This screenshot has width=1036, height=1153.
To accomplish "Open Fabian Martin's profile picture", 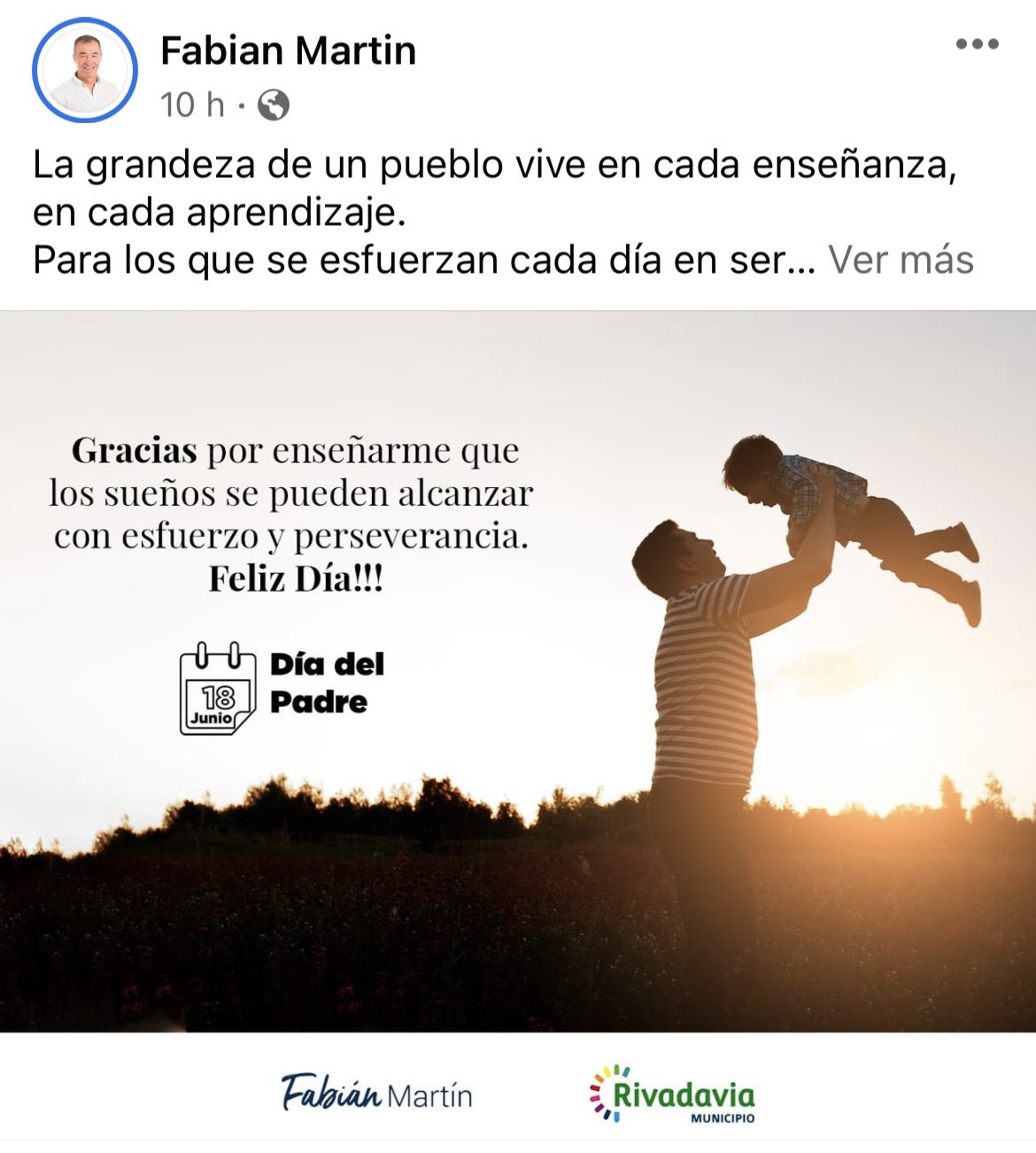I will click(85, 71).
